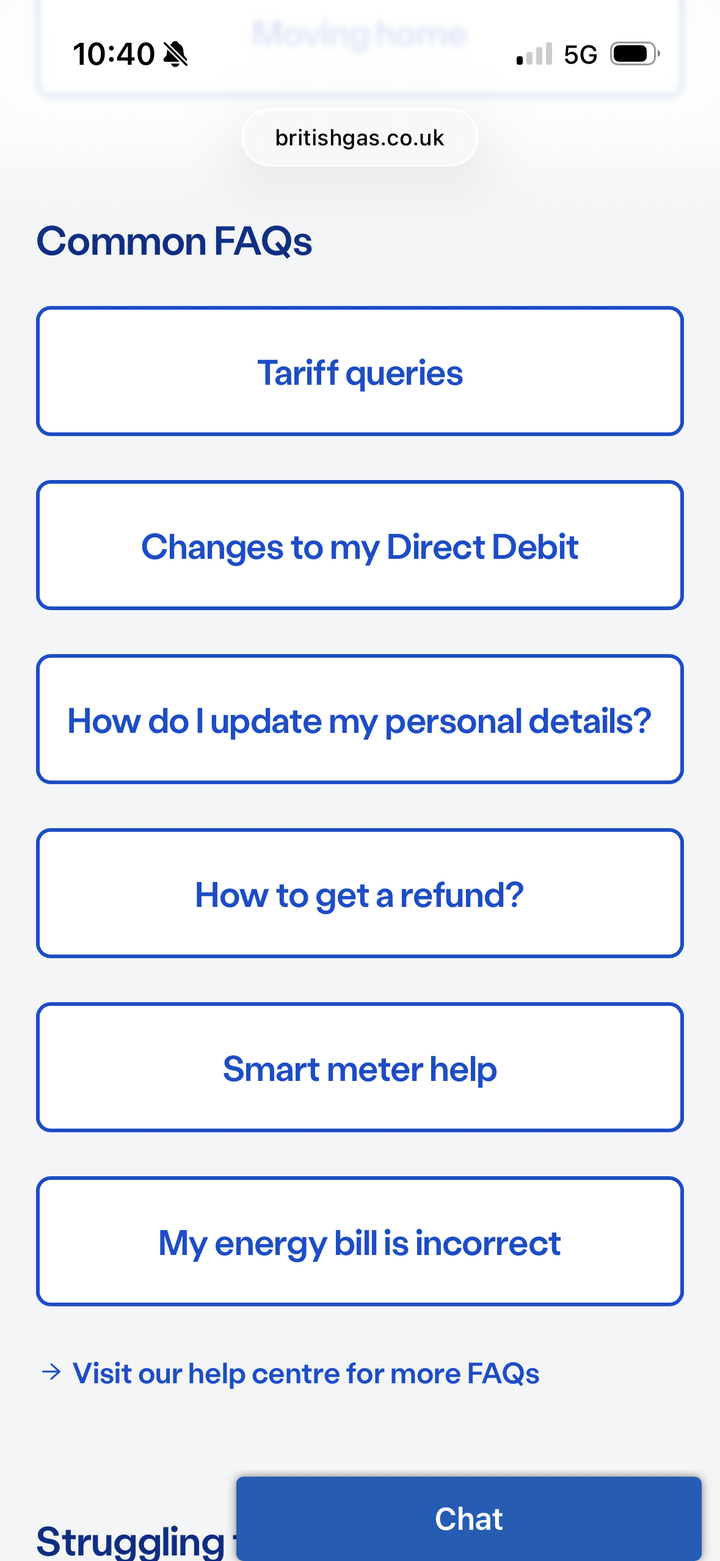Select Changes to my Direct Debit
The width and height of the screenshot is (720, 1561).
click(360, 546)
